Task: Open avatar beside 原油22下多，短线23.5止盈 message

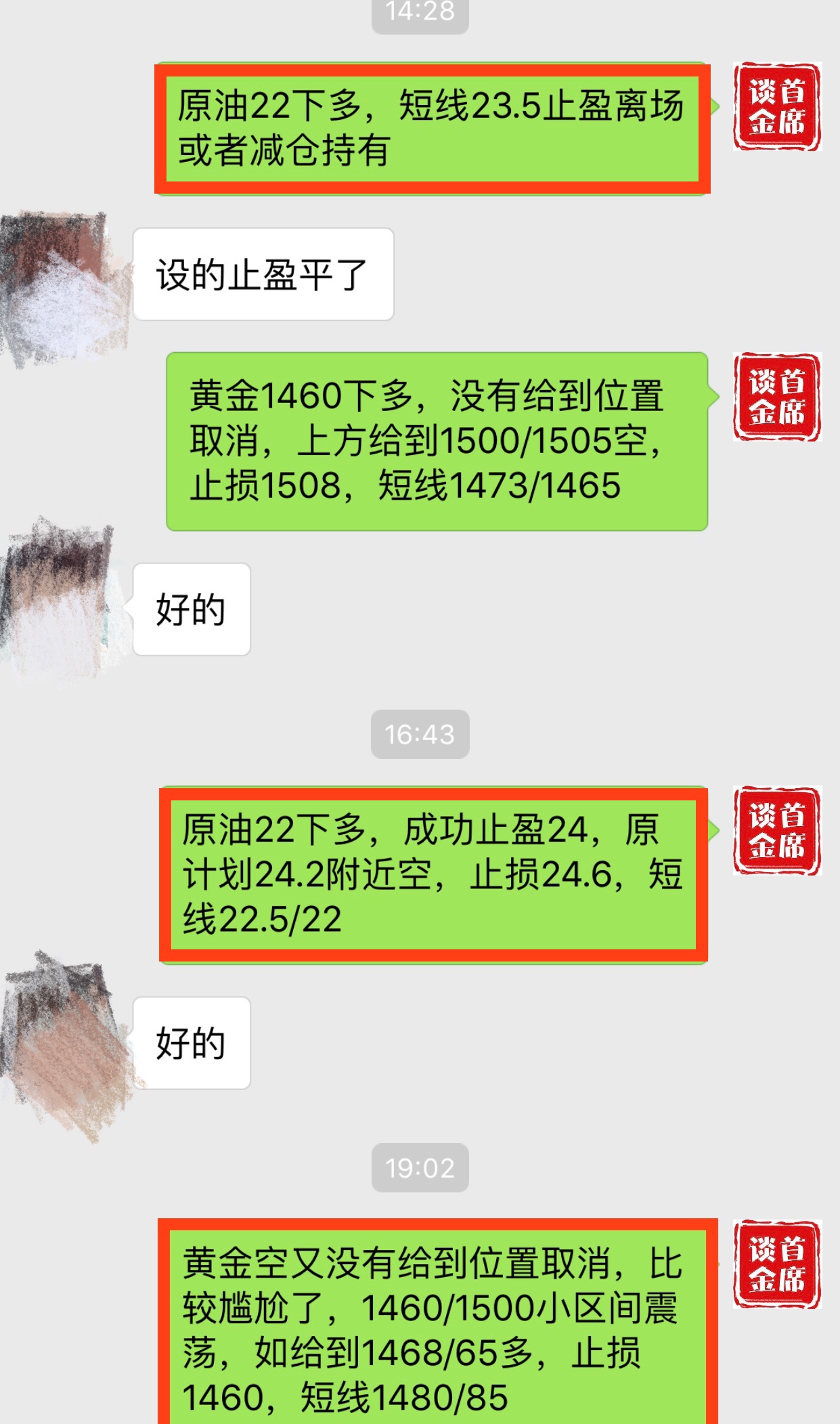Action: (x=777, y=106)
